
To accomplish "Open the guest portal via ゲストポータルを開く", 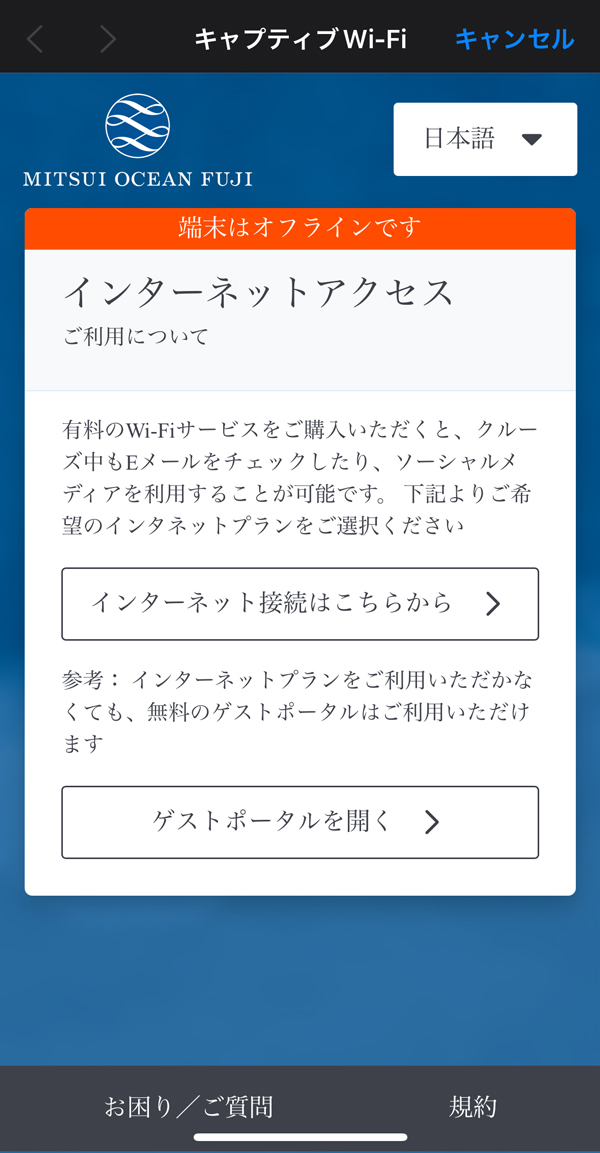I will click(300, 822).
